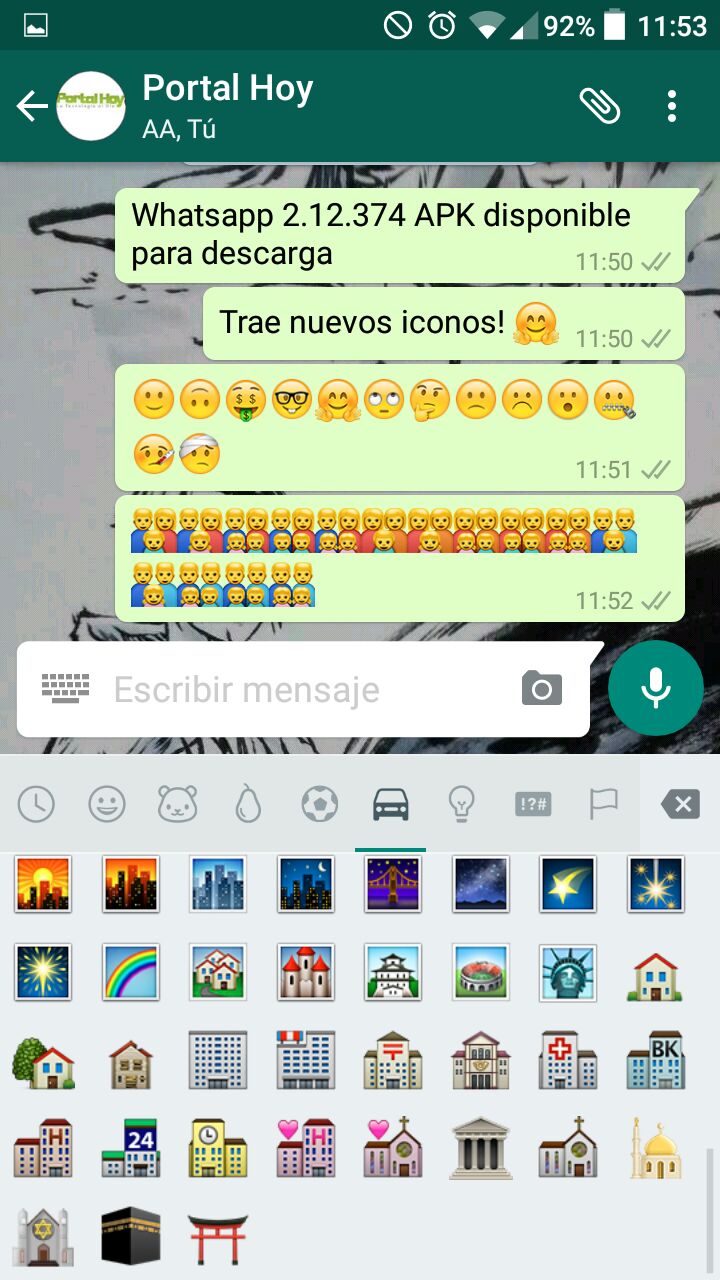This screenshot has width=720, height=1280.
Task: Tap the microphone voice message button
Action: [656, 688]
